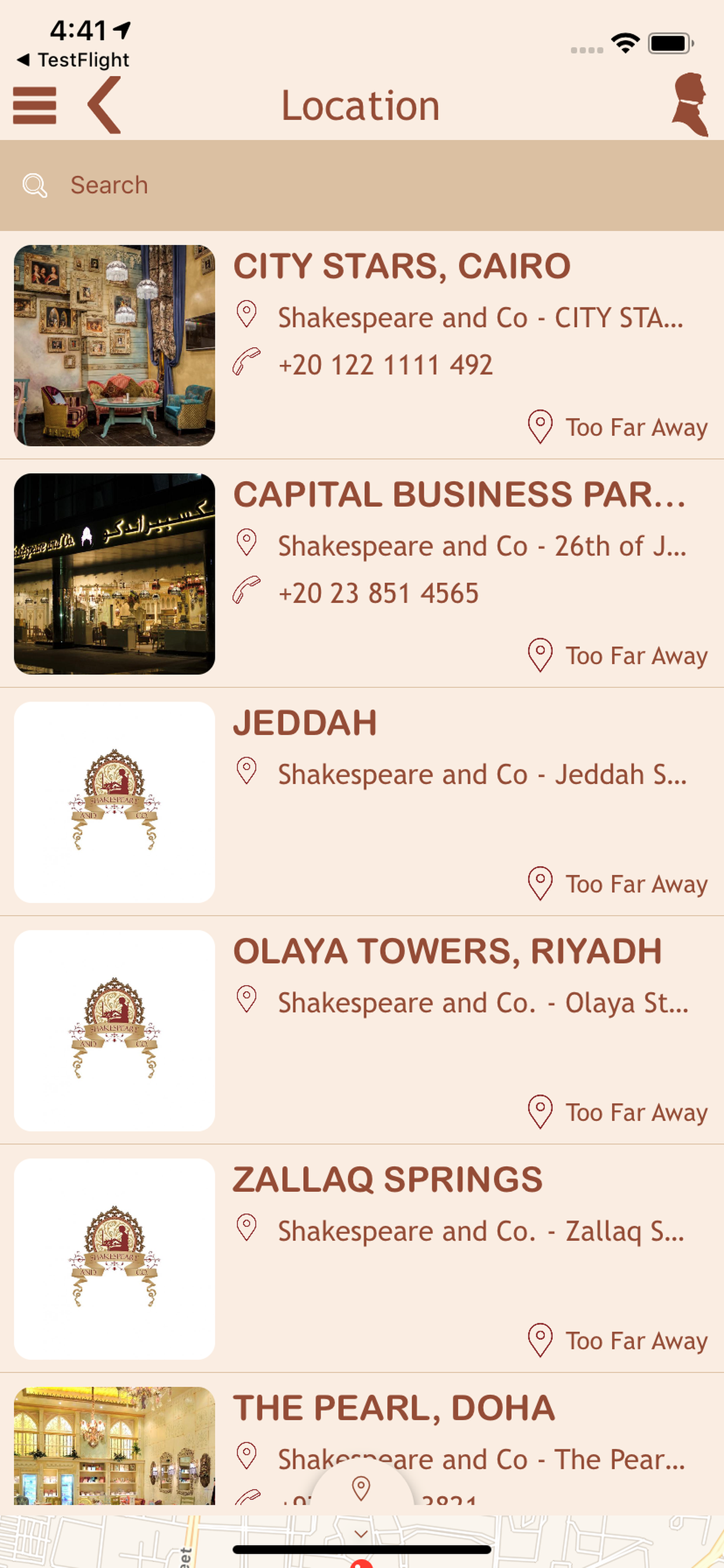View the Jeddah branch details
The image size is (724, 1568).
tap(305, 724)
